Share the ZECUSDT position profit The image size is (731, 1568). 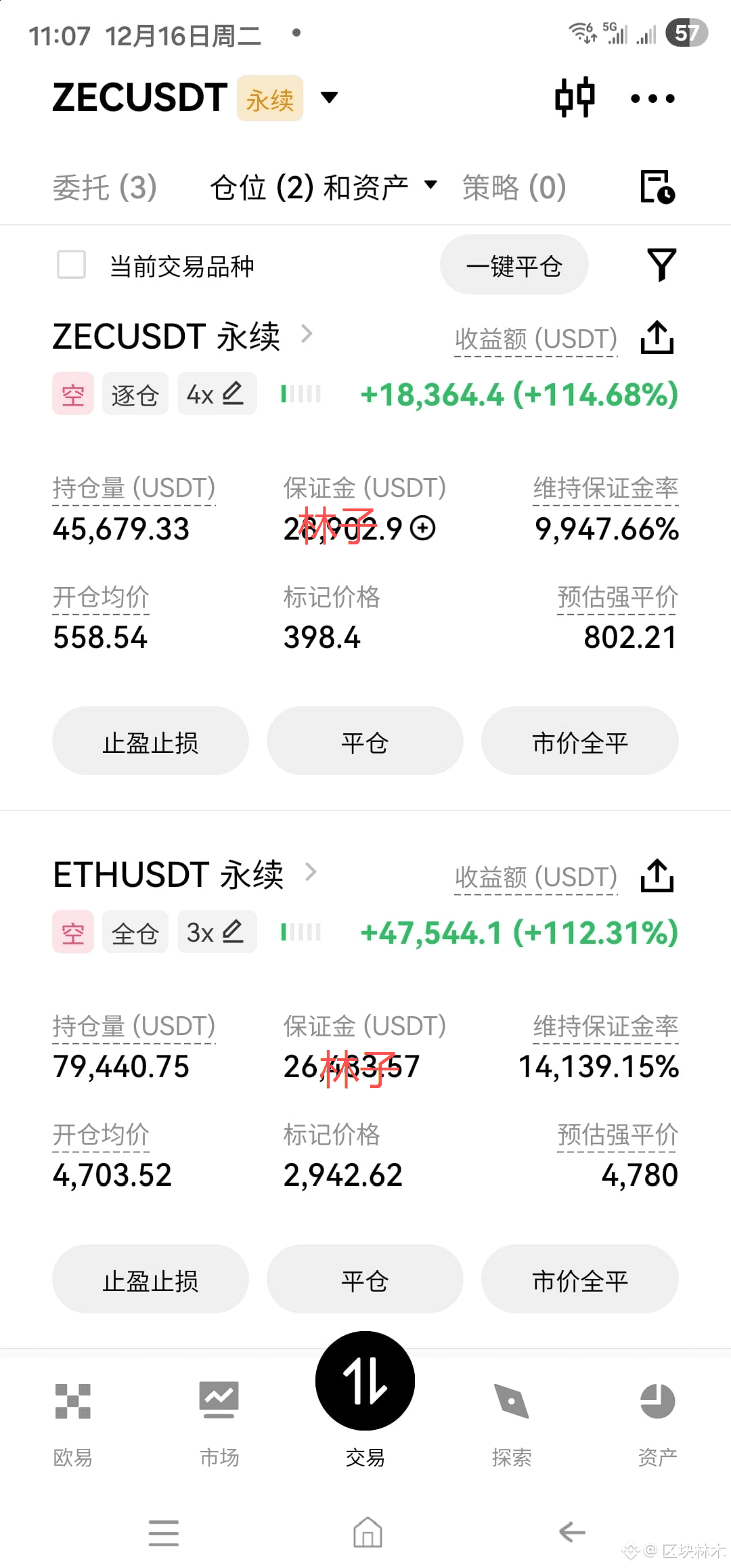(657, 337)
